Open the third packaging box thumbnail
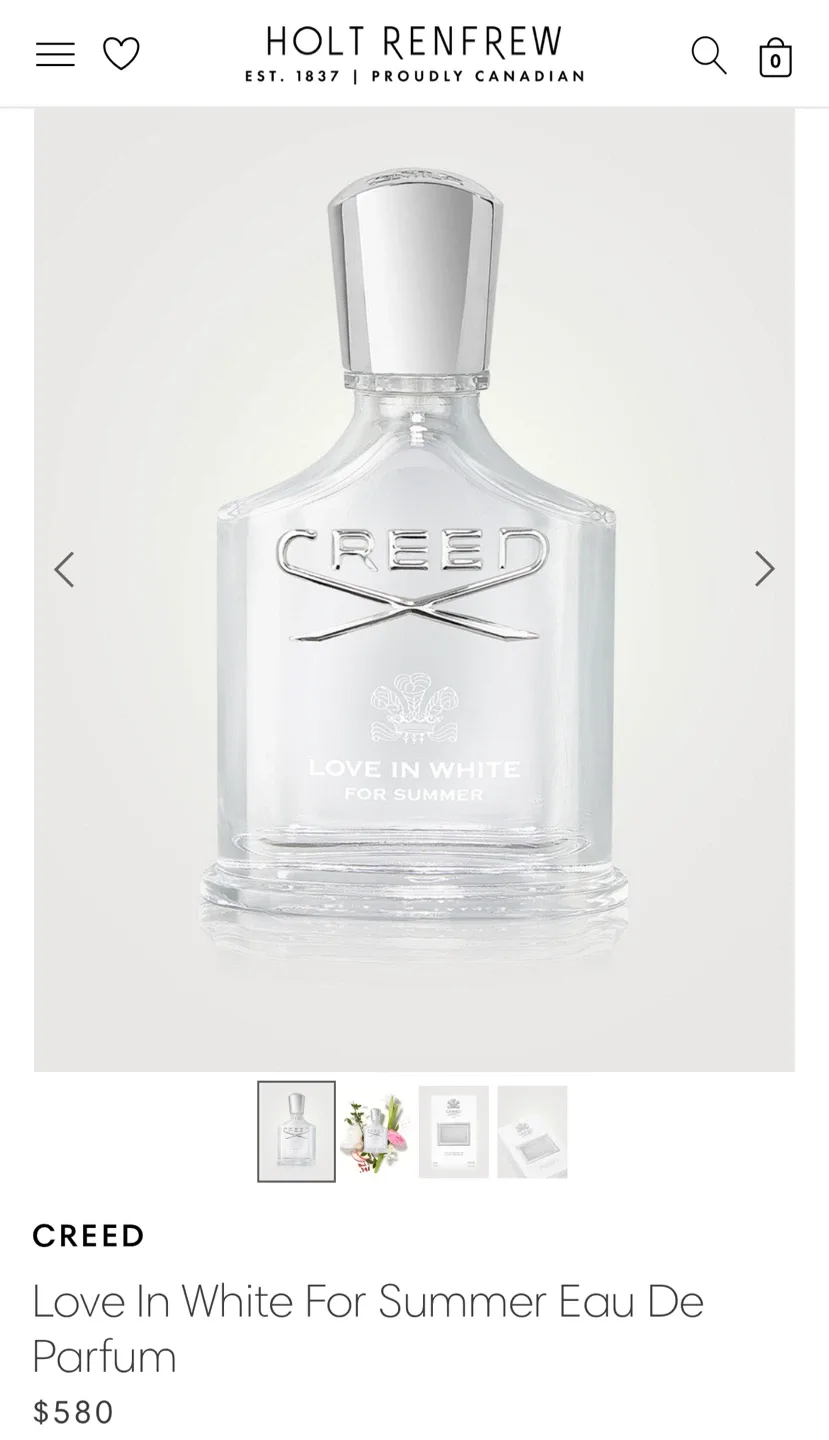 [x=453, y=1131]
